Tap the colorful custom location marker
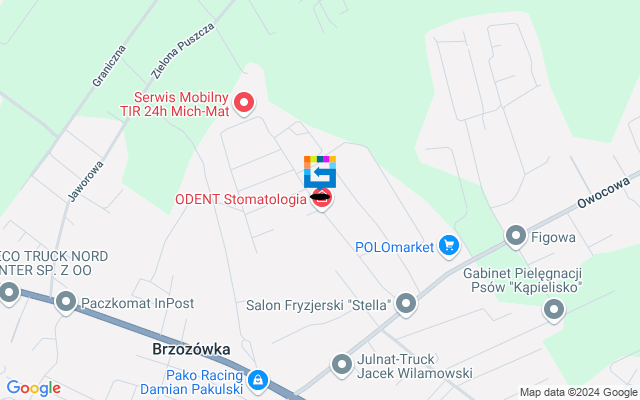This screenshot has height=400, width=640. pyautogui.click(x=320, y=171)
